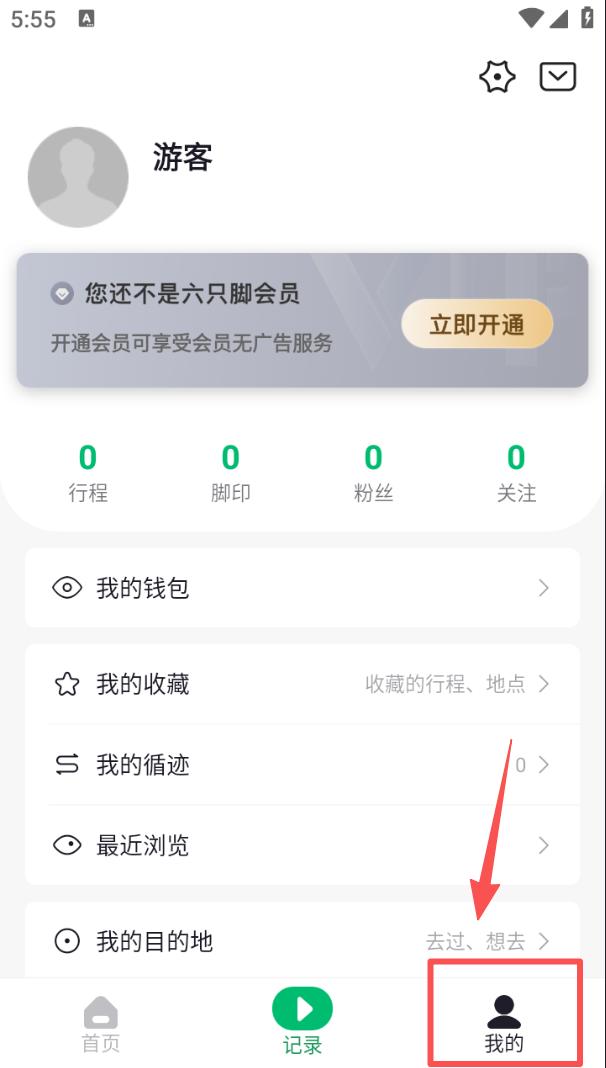
Task: Open the 粉丝 followers list
Action: pyautogui.click(x=373, y=473)
